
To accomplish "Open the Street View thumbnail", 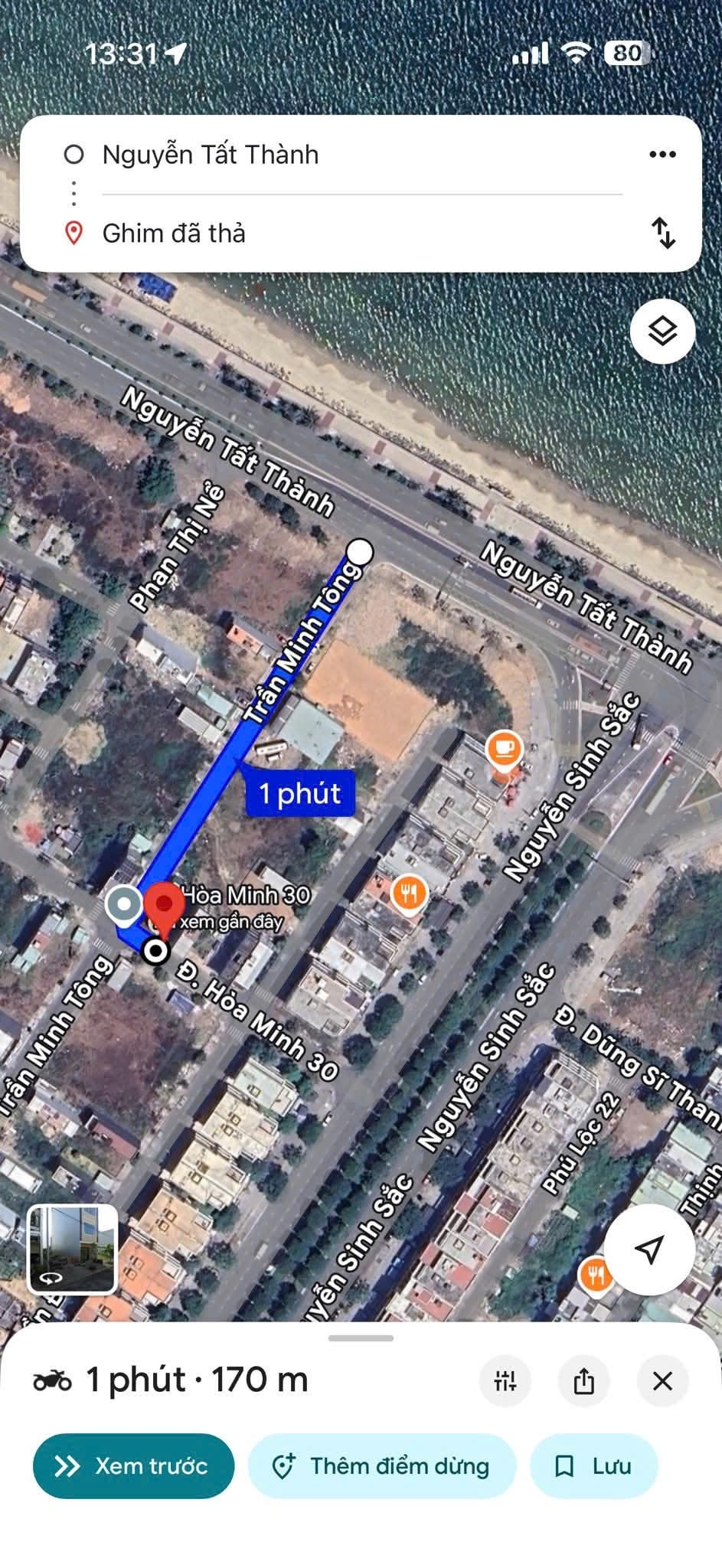I will [72, 1249].
